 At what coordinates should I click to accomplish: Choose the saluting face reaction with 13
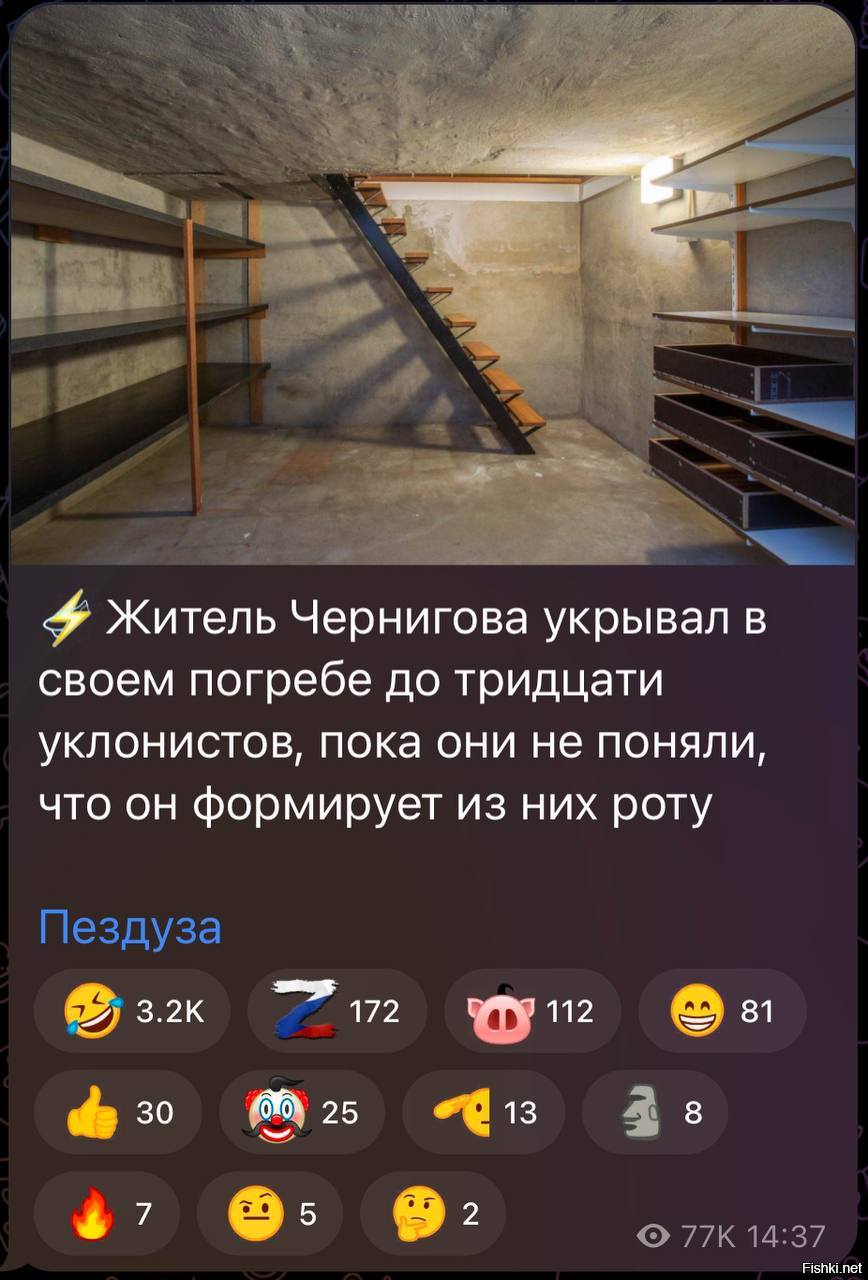point(483,1112)
